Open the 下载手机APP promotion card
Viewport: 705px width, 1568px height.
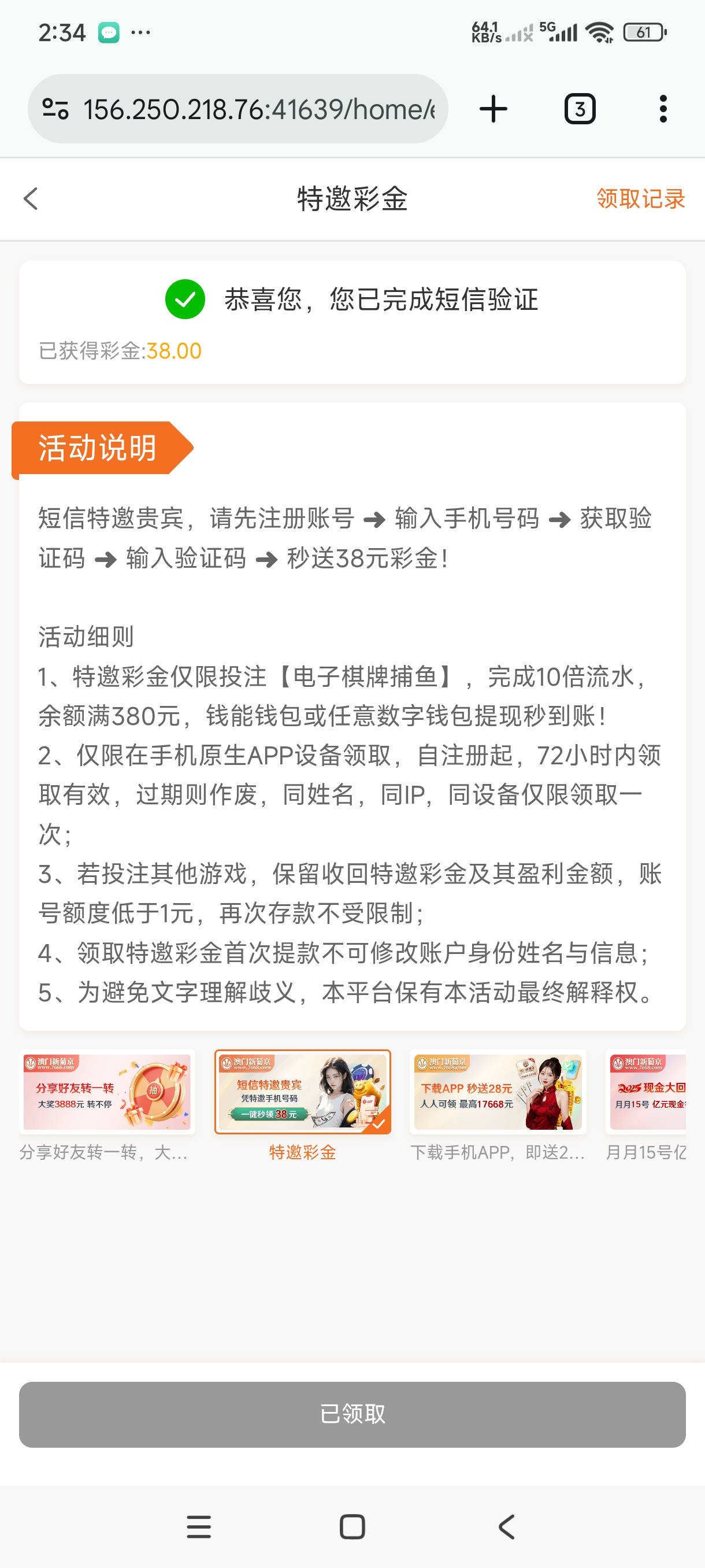(x=498, y=1092)
